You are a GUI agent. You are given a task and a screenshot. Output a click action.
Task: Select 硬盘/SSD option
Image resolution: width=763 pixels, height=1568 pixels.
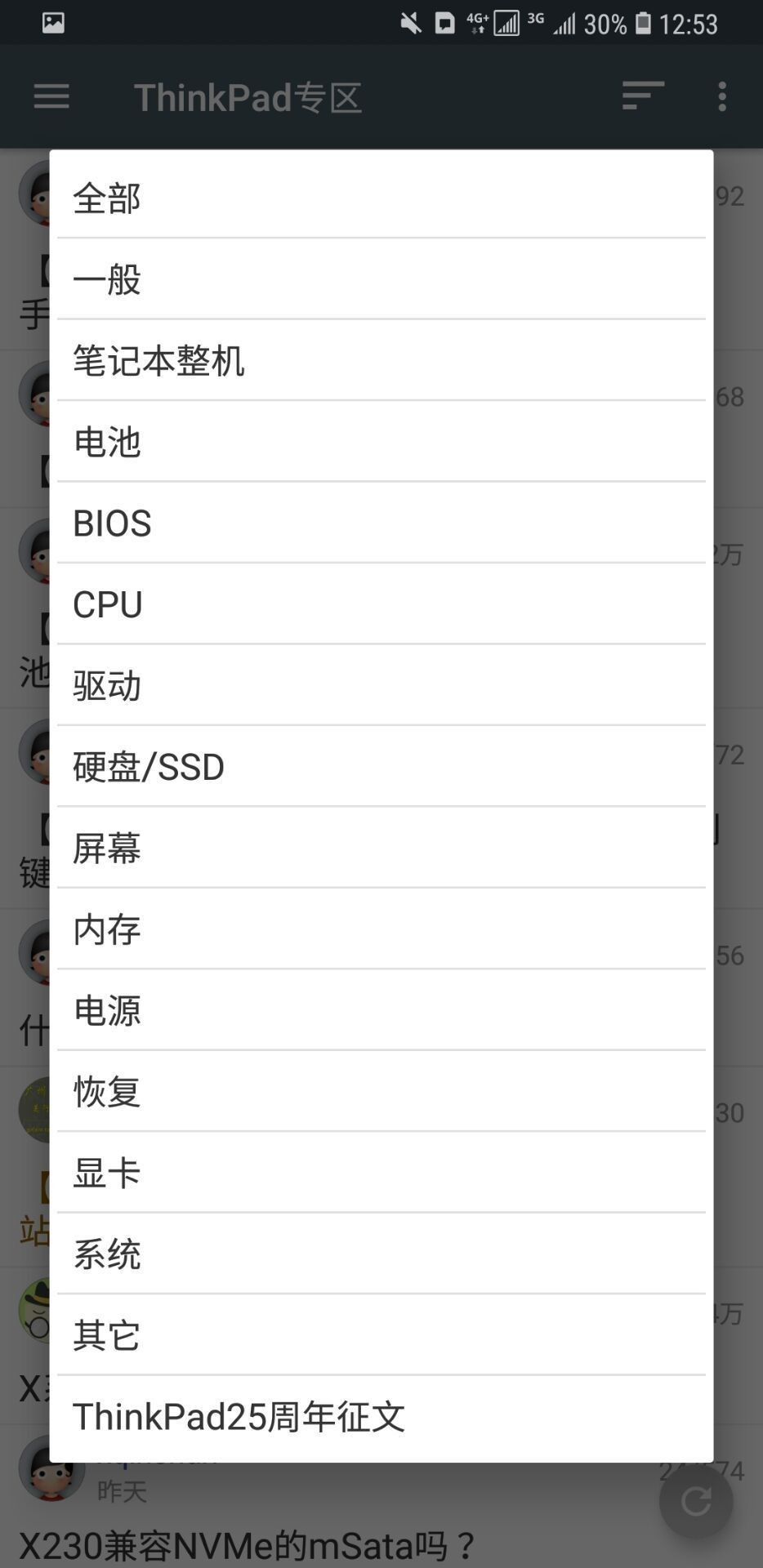pyautogui.click(x=381, y=767)
